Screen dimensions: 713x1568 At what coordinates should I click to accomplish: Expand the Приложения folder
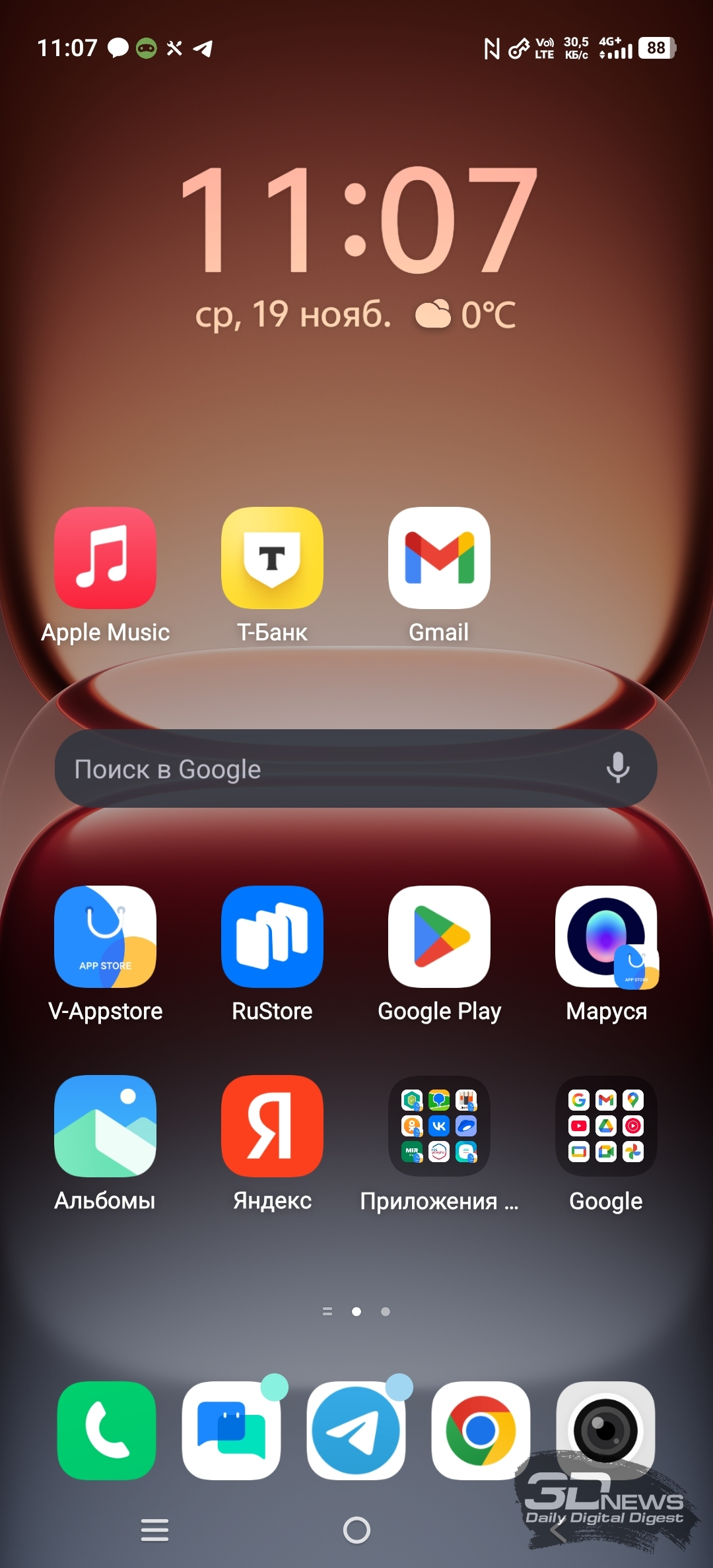(439, 1126)
